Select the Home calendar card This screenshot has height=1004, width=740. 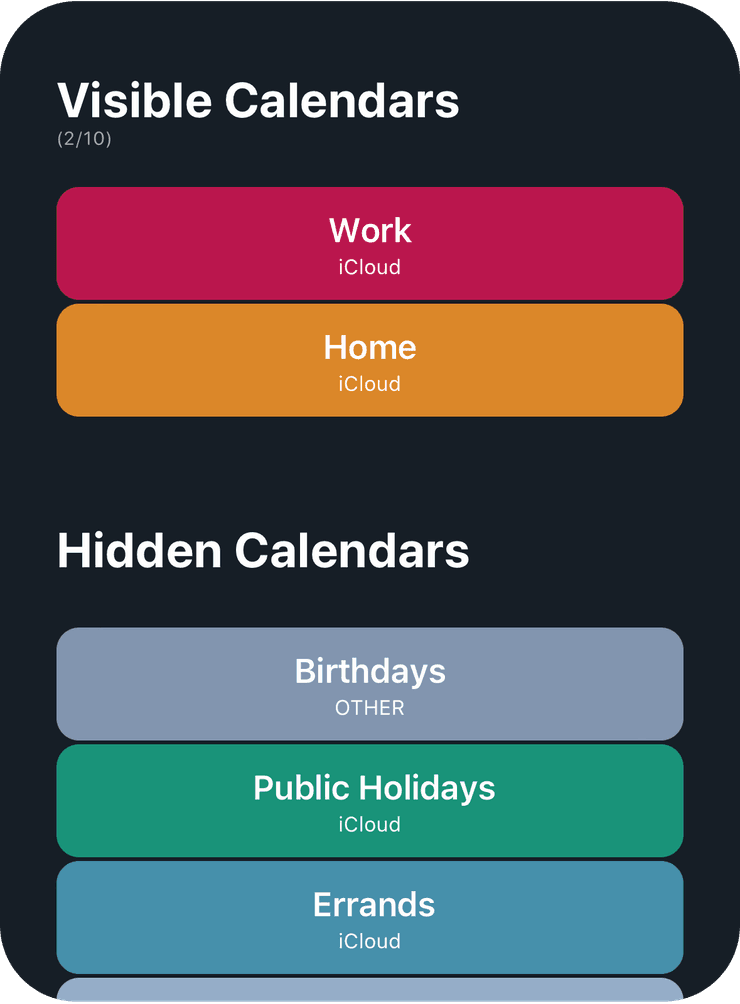tap(370, 360)
